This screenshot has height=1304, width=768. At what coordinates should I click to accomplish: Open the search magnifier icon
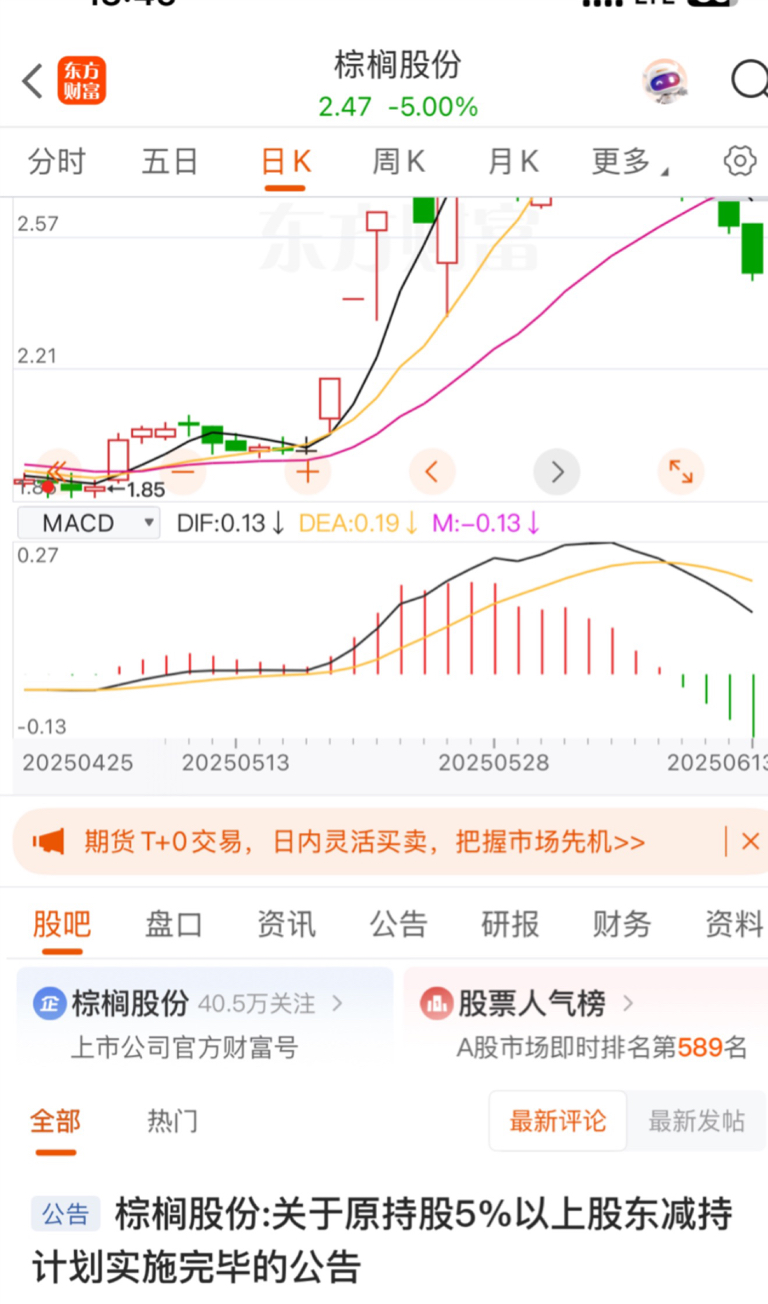tap(749, 81)
